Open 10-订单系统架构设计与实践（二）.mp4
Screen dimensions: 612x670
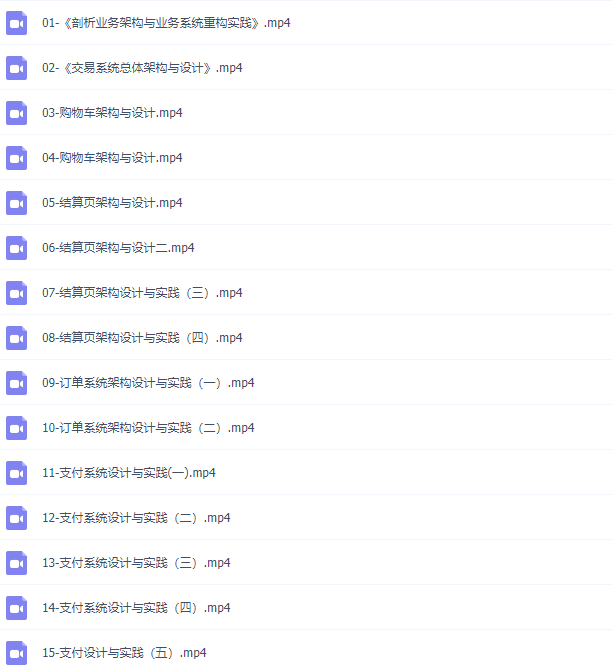(x=148, y=428)
